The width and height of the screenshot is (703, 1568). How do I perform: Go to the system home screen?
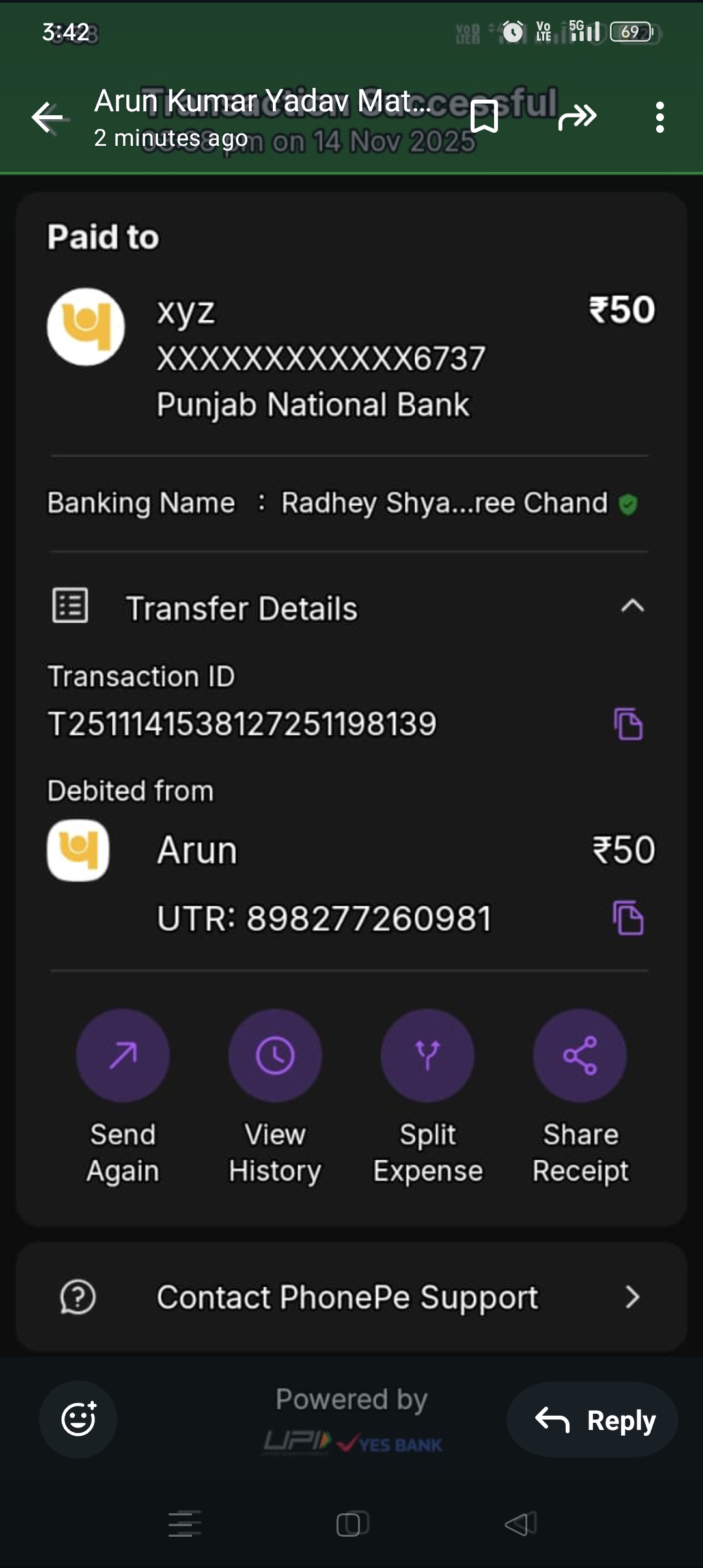tap(351, 1524)
